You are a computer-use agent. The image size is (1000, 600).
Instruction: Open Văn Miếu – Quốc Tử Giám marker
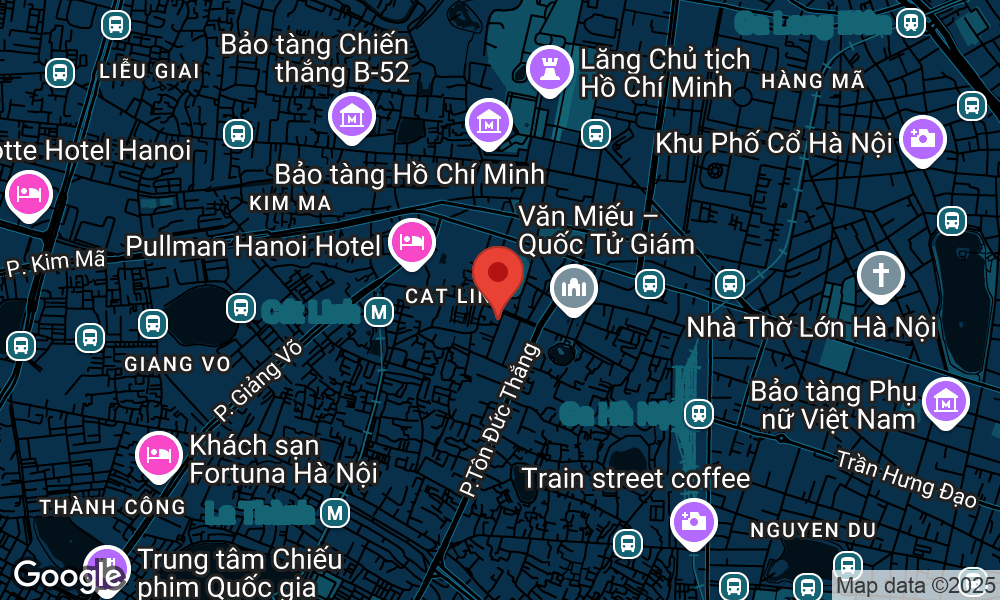pos(573,289)
